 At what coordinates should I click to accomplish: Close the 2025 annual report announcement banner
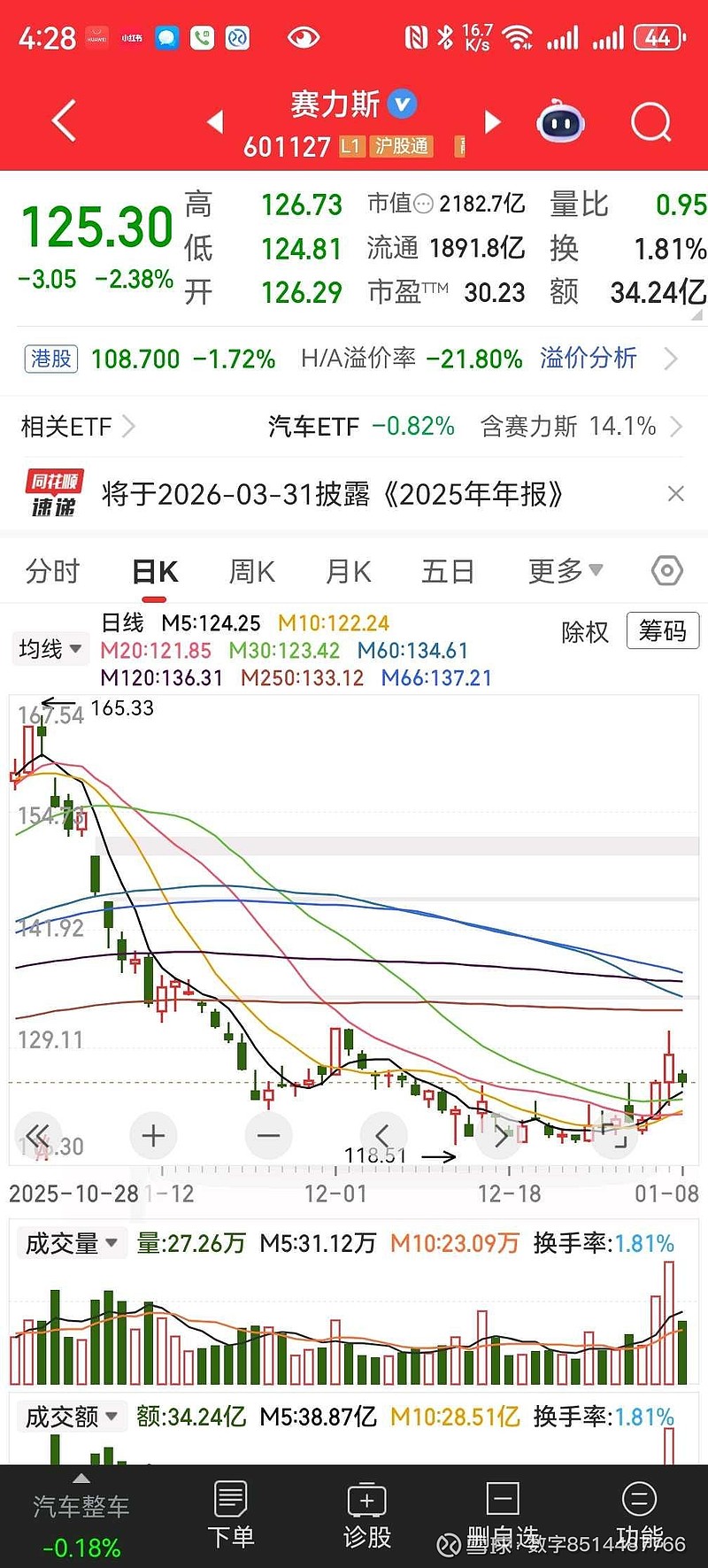676,493
